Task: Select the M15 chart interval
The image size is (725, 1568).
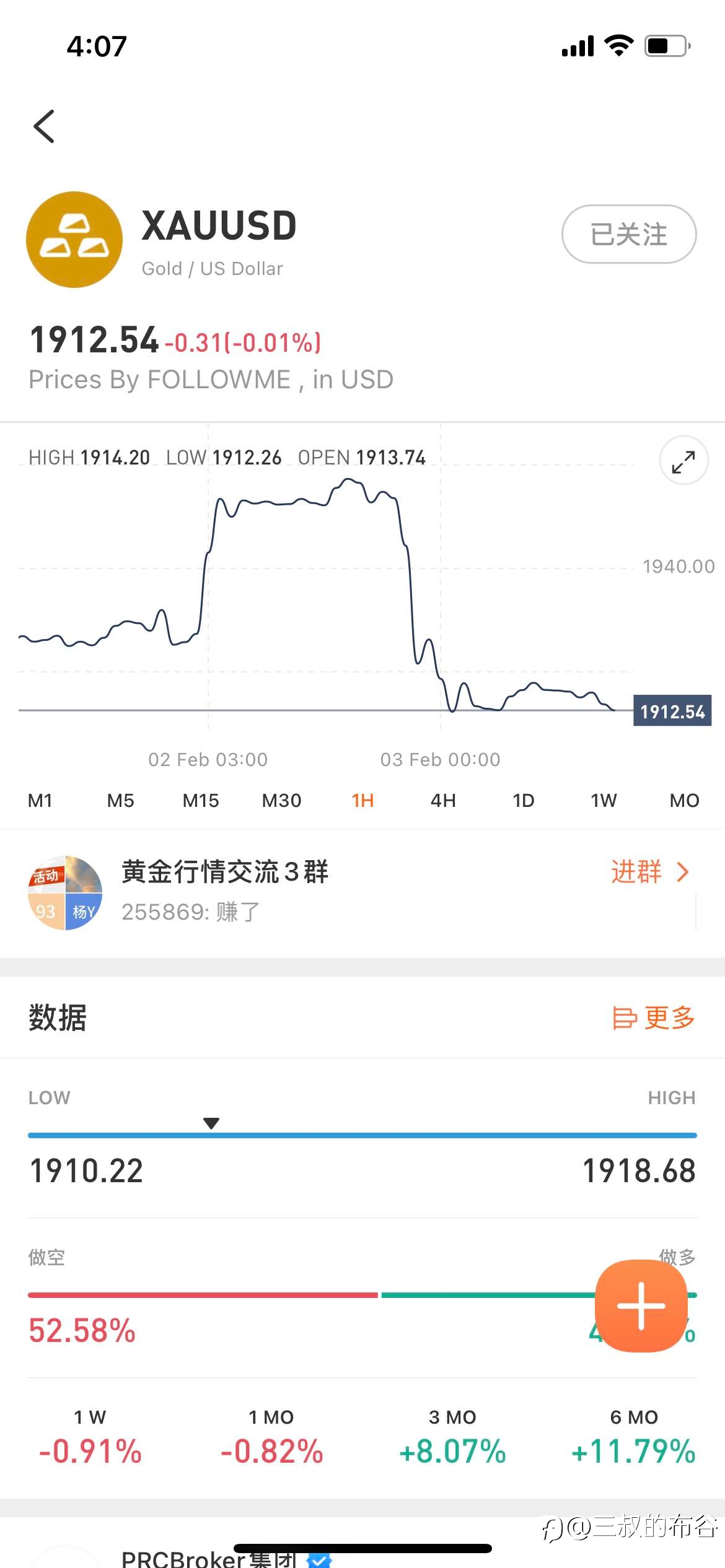Action: click(201, 800)
